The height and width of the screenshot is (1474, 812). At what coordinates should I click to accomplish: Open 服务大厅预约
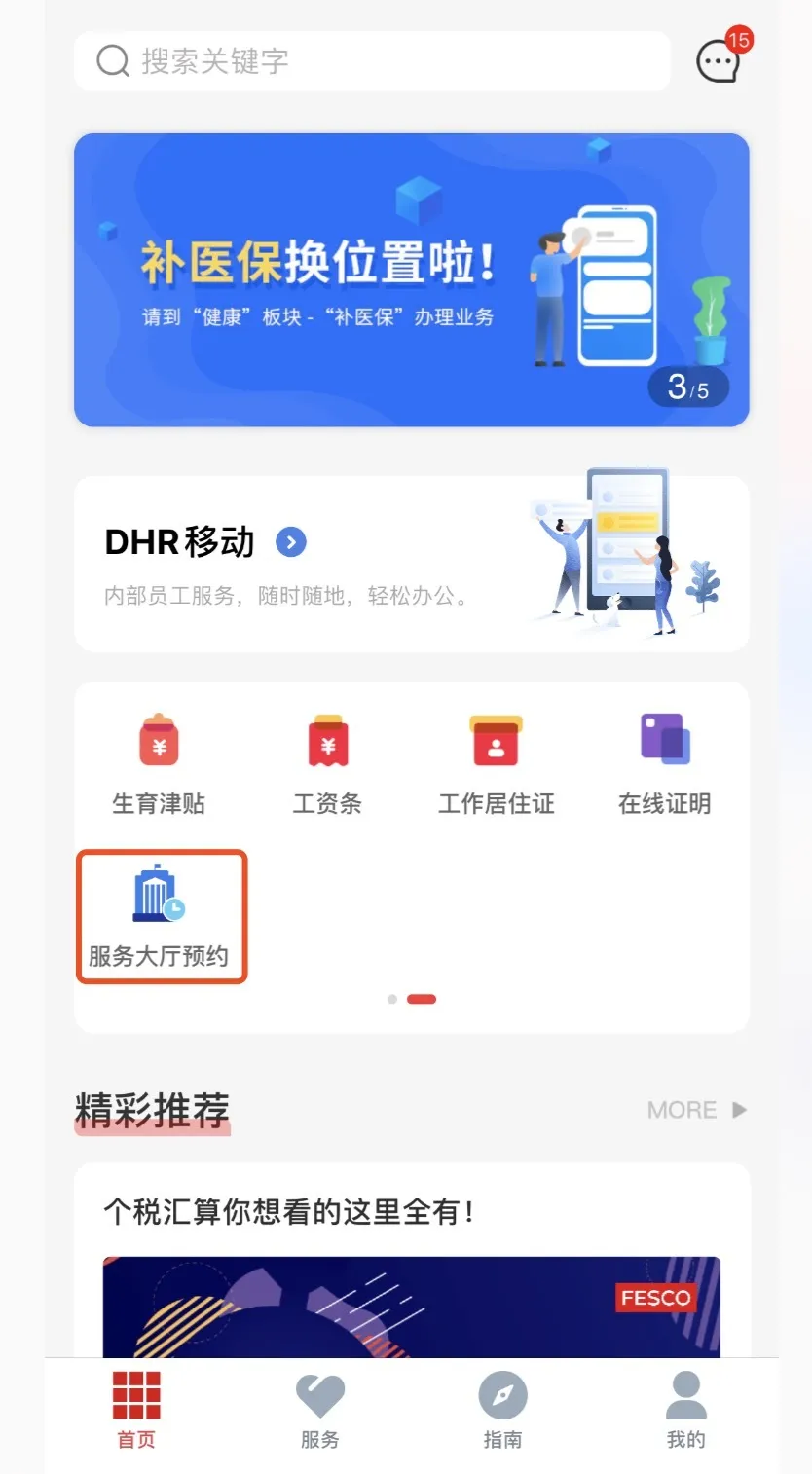tap(161, 917)
